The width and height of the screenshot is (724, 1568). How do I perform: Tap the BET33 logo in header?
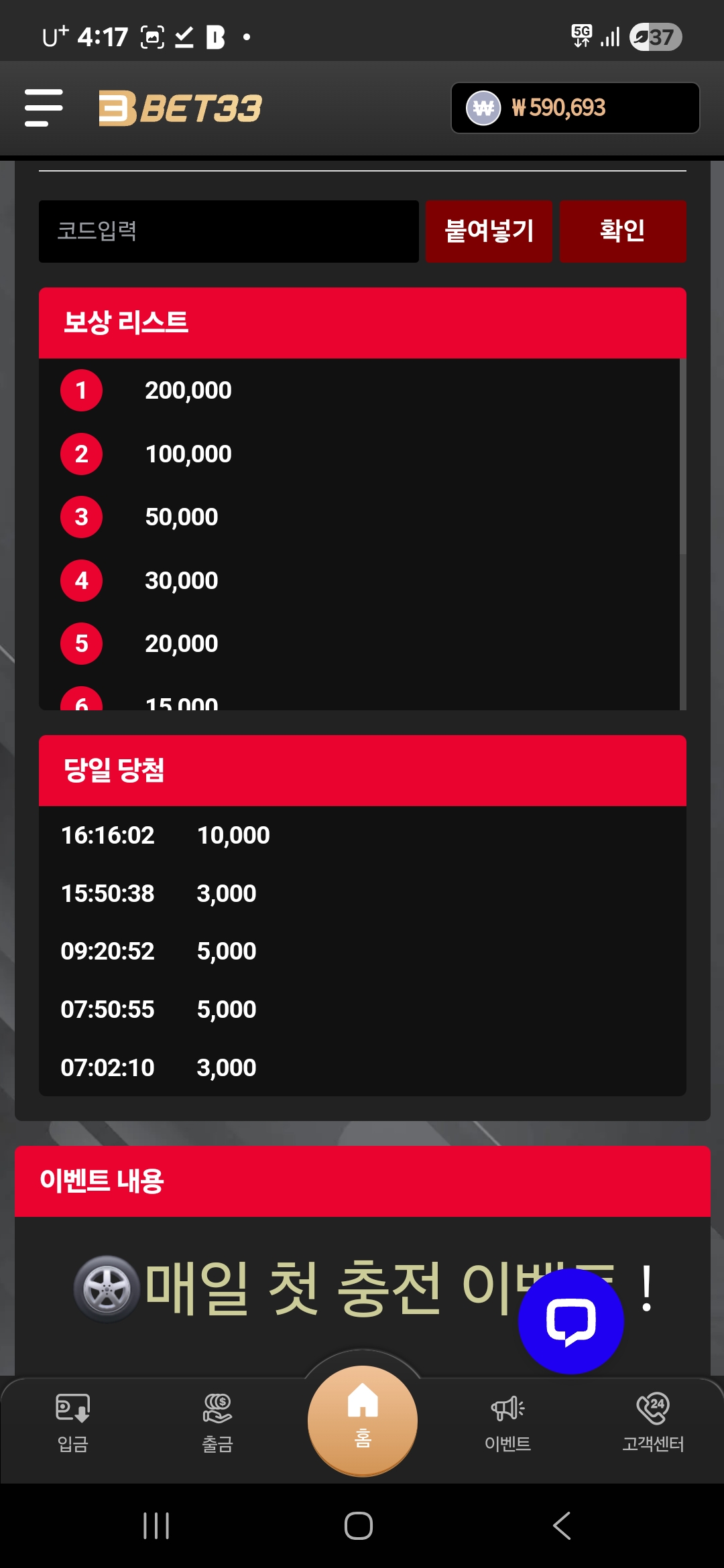pyautogui.click(x=181, y=109)
